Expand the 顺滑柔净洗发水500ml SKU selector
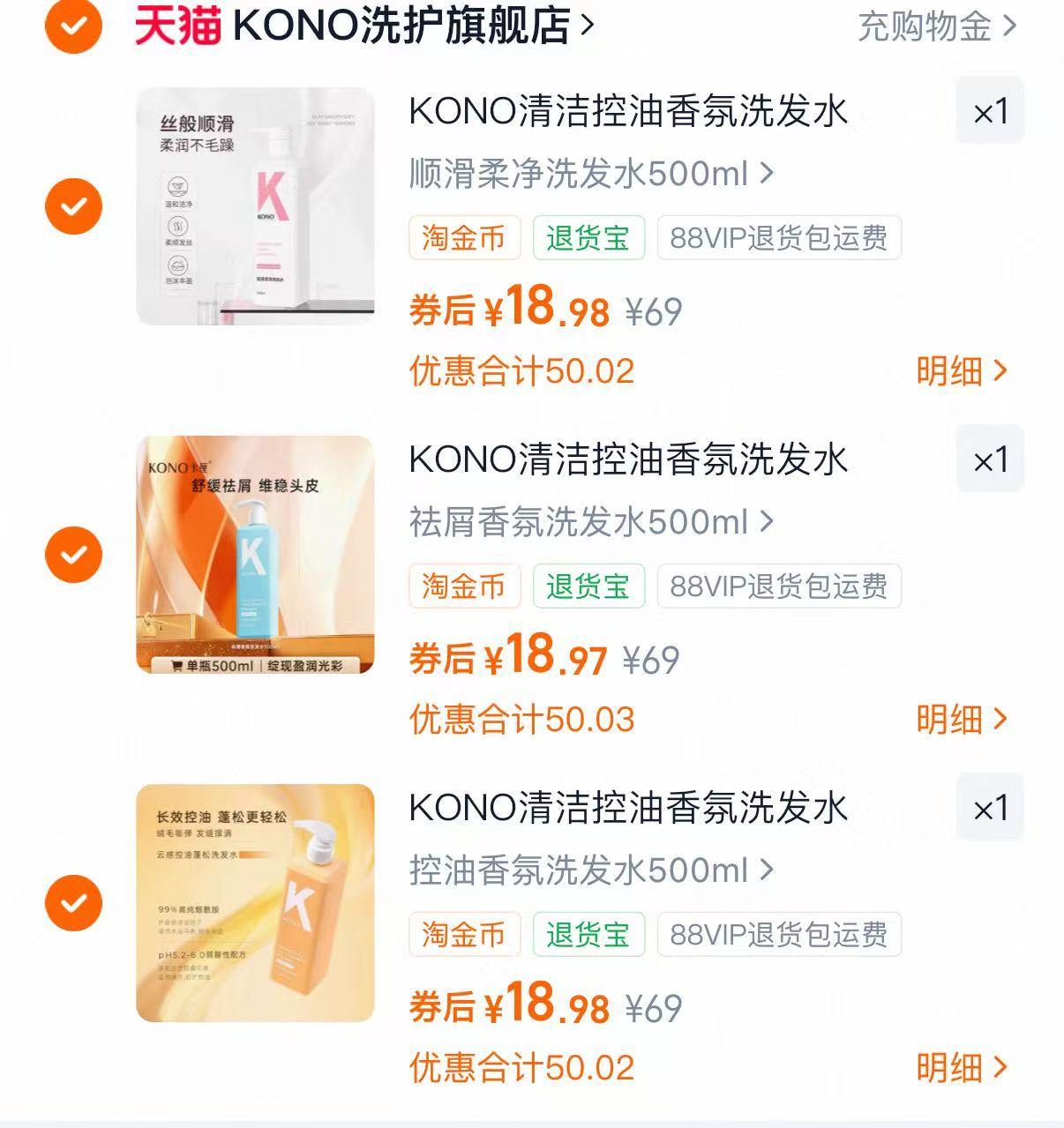Image resolution: width=1064 pixels, height=1128 pixels. point(587,174)
